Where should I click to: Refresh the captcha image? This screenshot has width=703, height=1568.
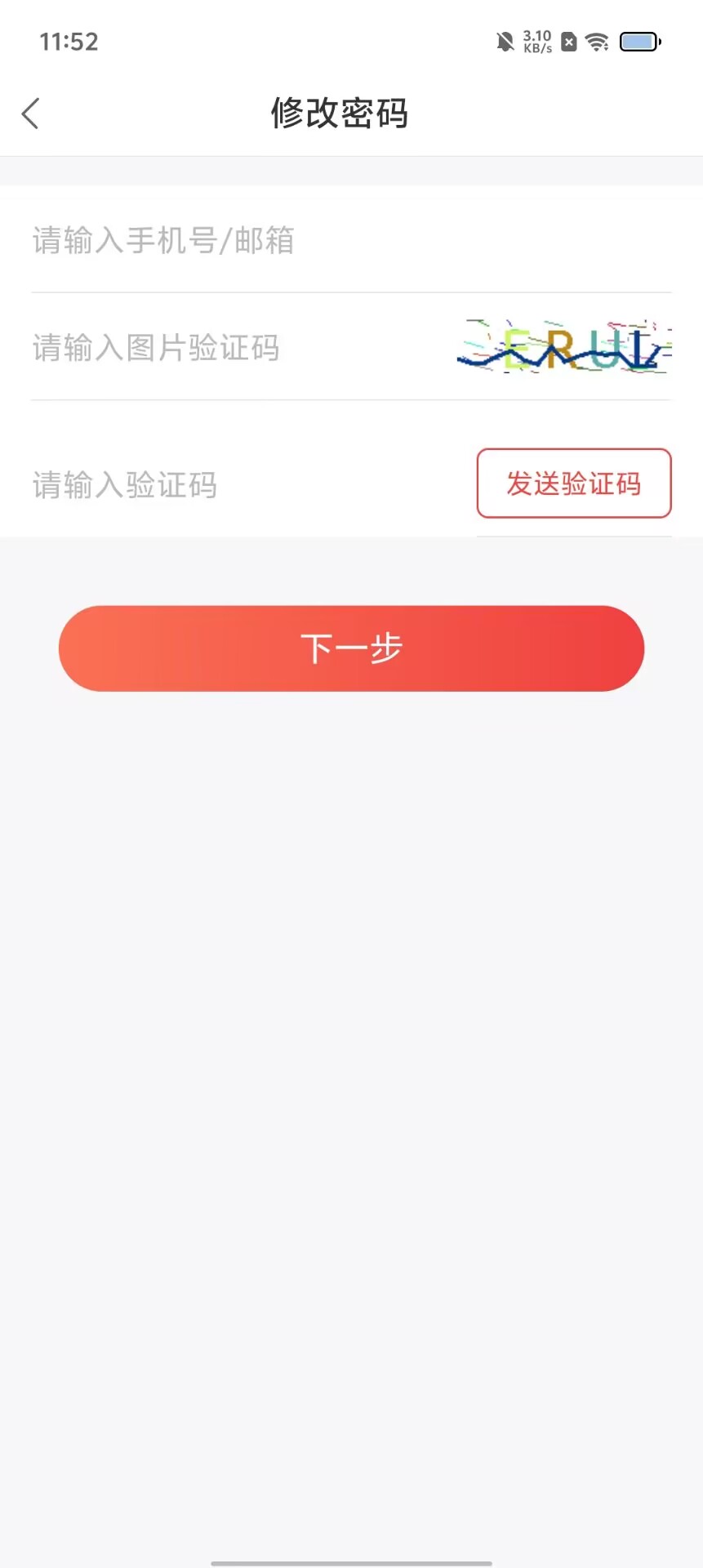564,347
